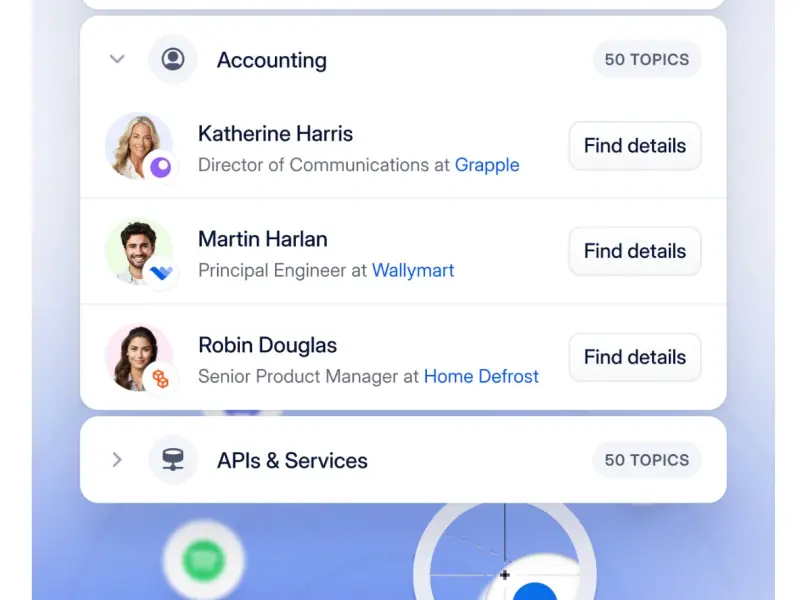Open Martin Harlan's profile row
This screenshot has width=800, height=600.
click(263, 239)
